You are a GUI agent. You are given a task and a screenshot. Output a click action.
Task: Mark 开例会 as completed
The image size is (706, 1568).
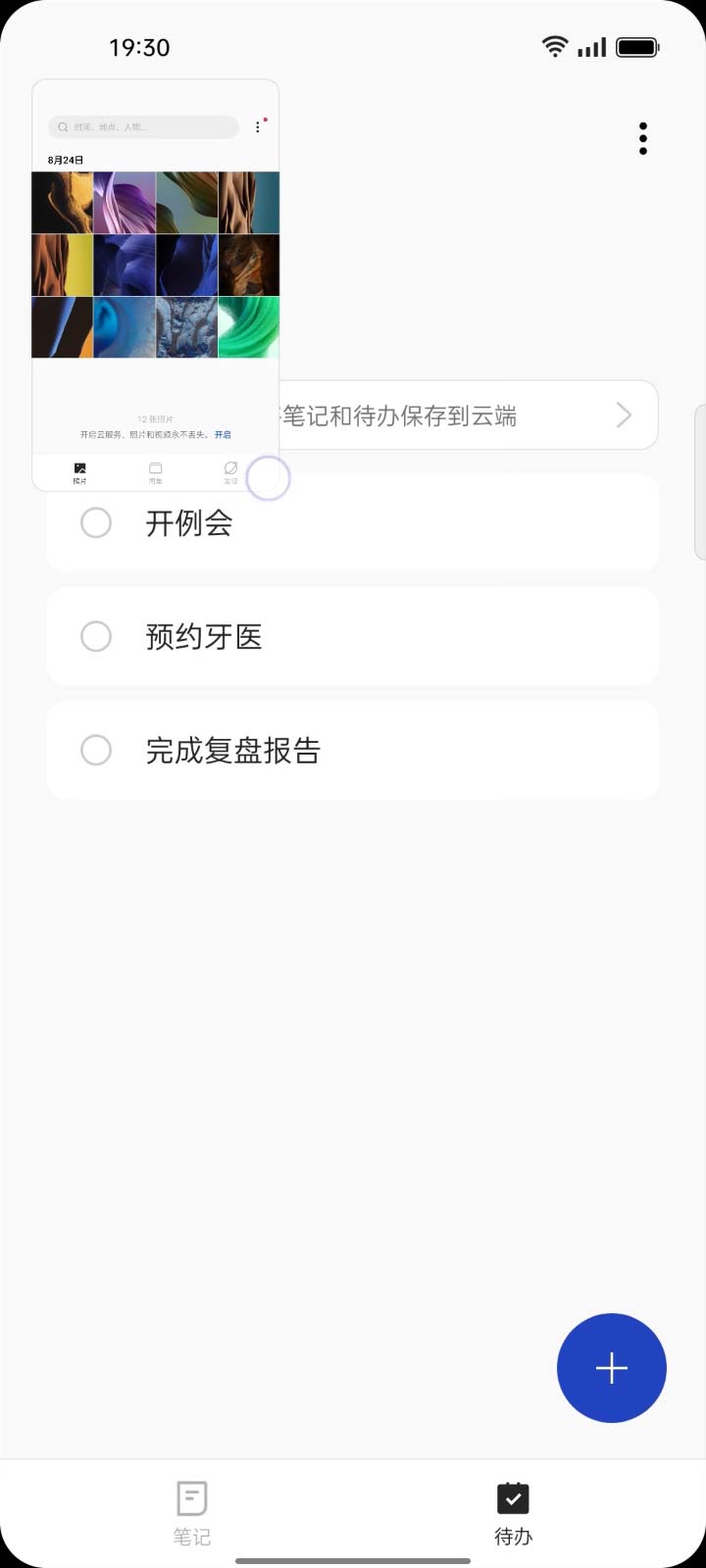96,523
